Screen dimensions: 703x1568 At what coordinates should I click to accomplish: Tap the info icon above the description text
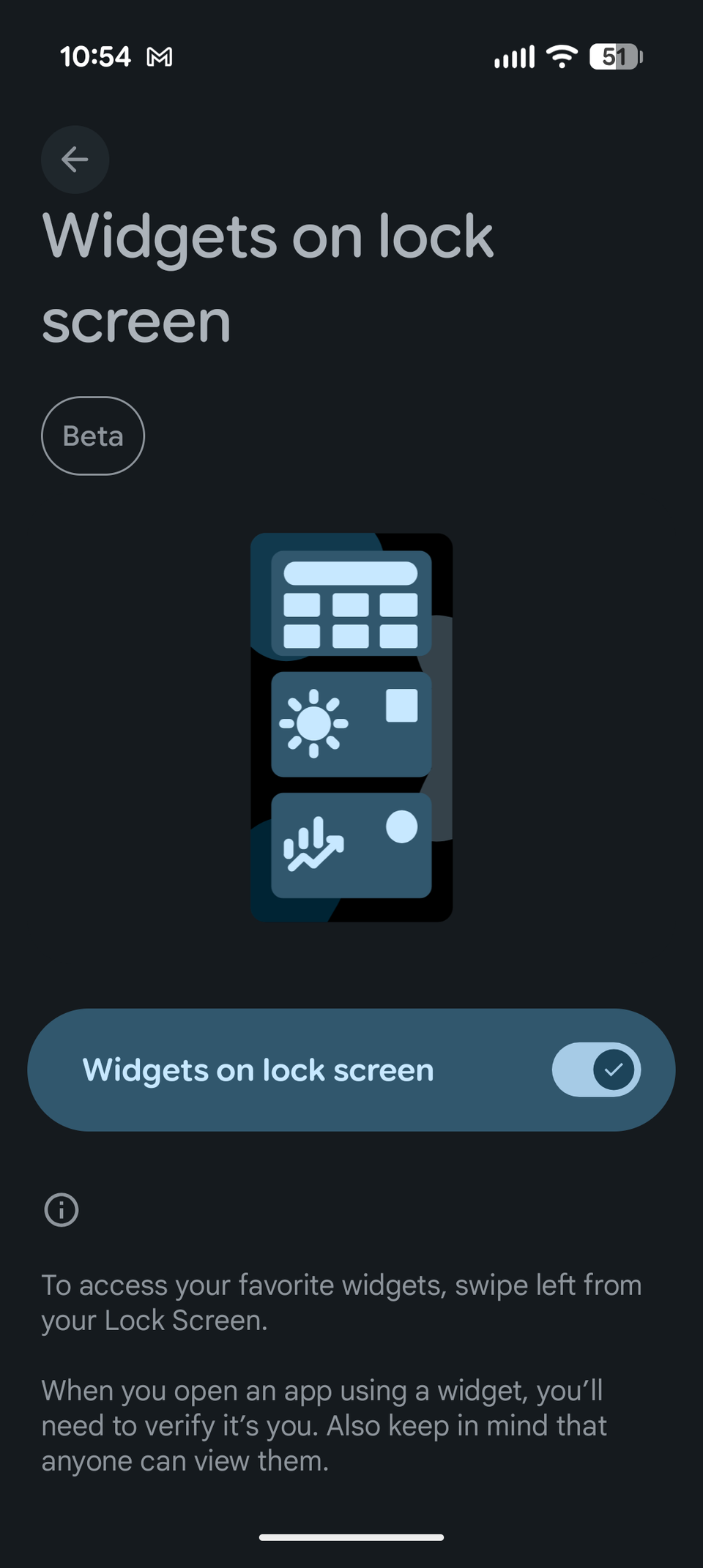click(x=63, y=1209)
